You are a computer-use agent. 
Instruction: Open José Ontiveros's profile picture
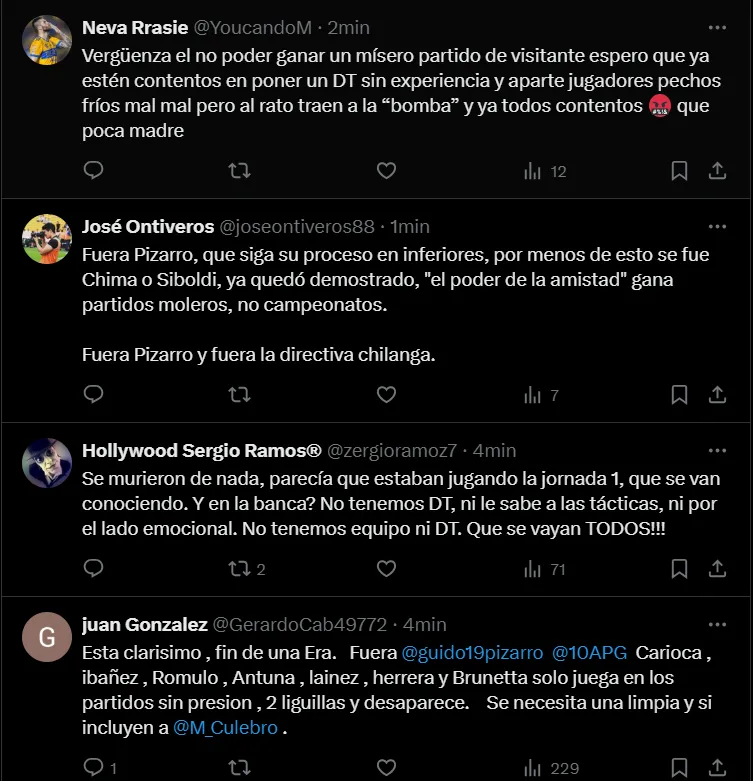[47, 239]
